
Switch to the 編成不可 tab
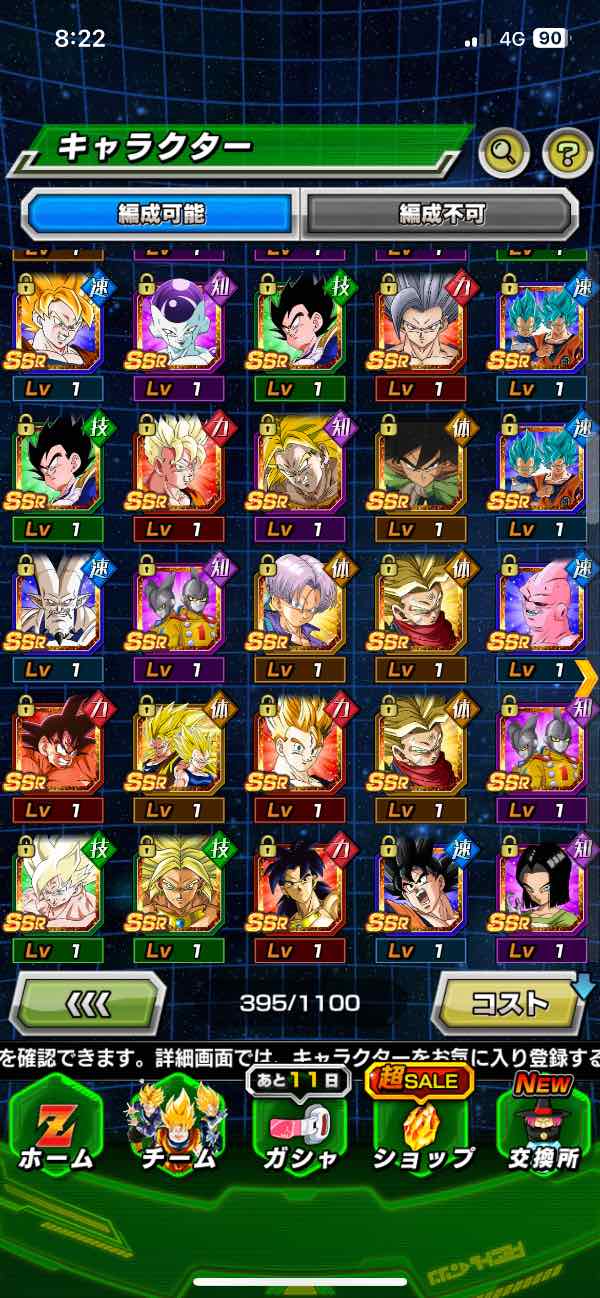[x=441, y=214]
